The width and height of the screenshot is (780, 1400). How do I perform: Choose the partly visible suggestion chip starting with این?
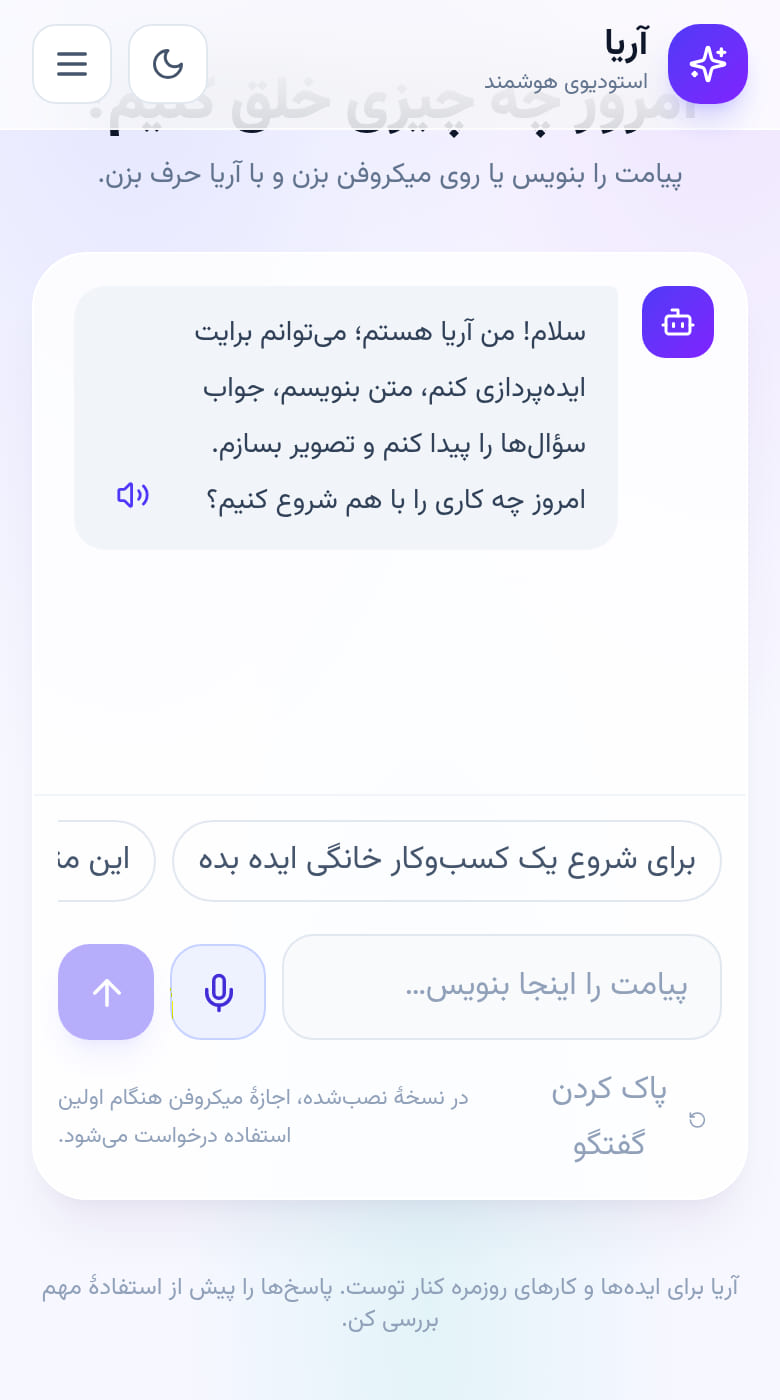[x=107, y=861]
